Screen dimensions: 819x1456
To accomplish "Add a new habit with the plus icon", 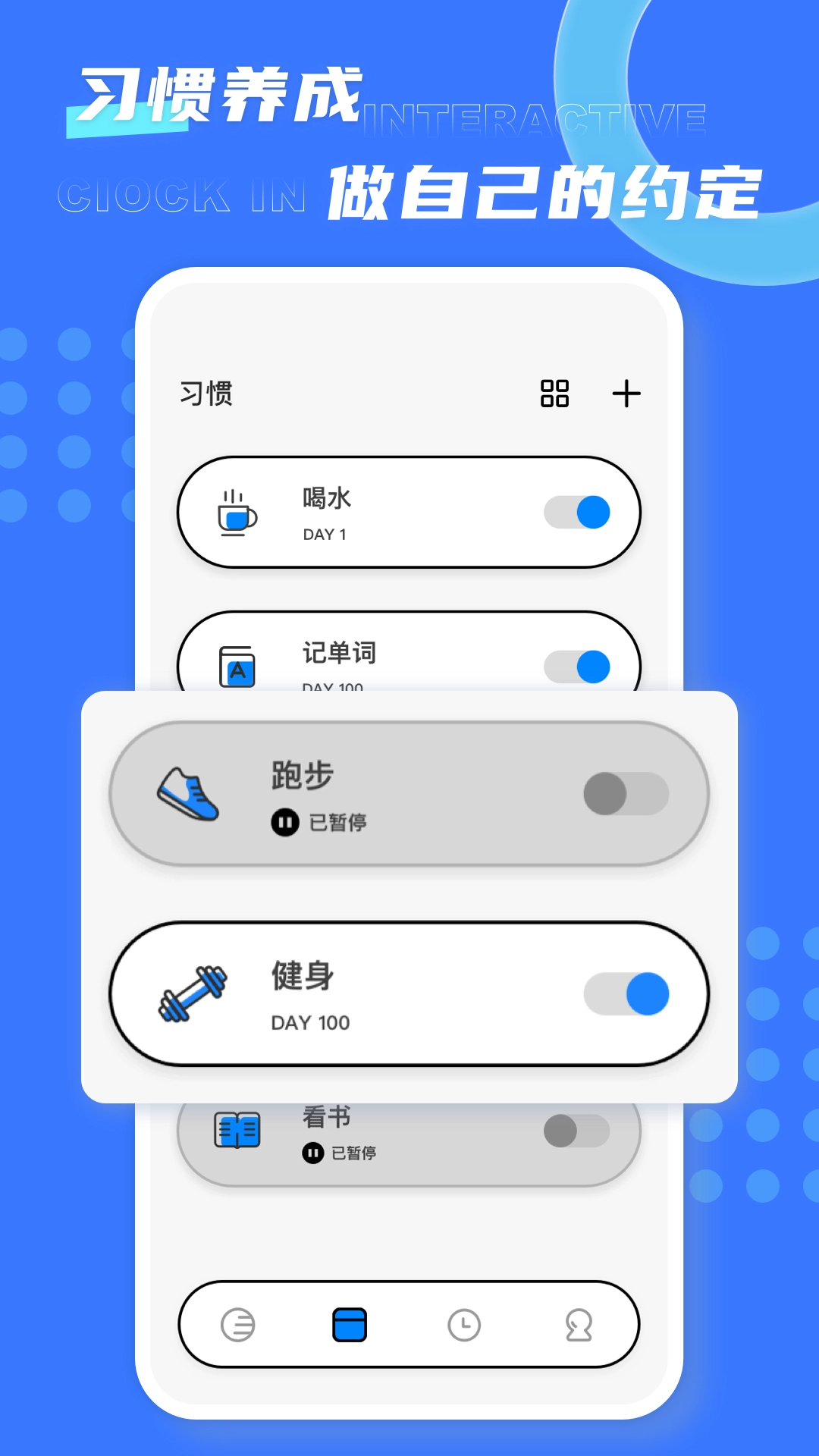I will pos(627,394).
